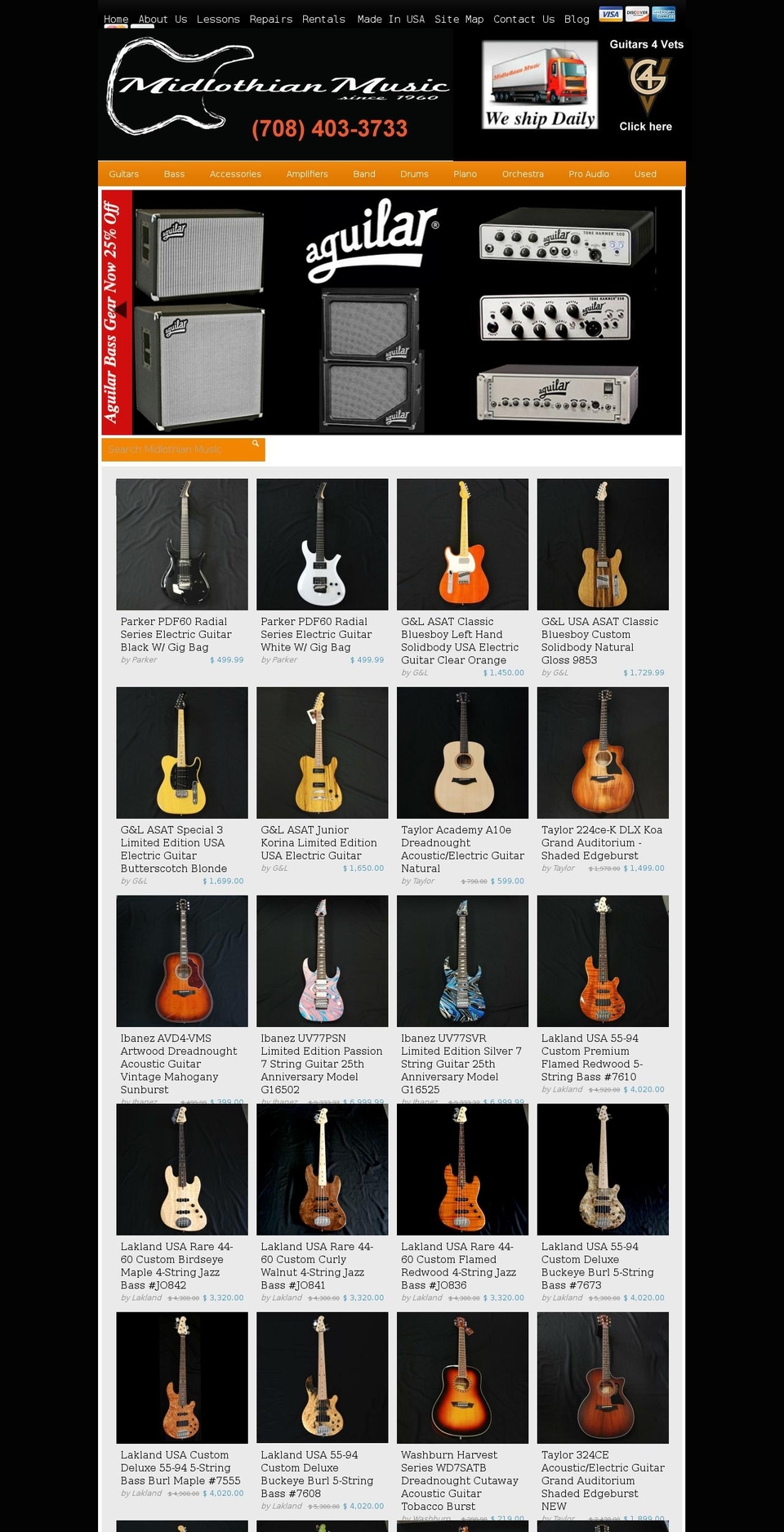
Task: Open the Pro Audio category menu
Action: 588,174
